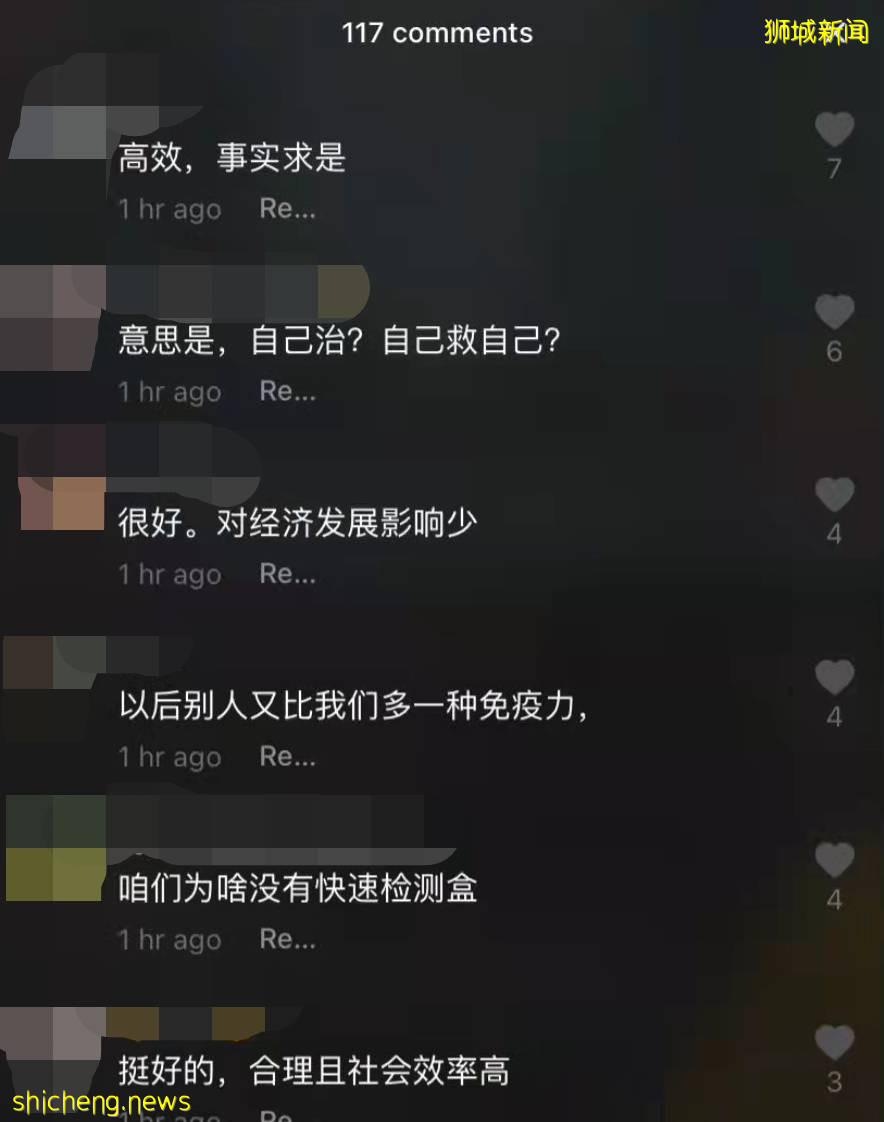This screenshot has width=884, height=1122.
Task: Click the "1 hr ago" timestamp on first comment
Action: pyautogui.click(x=169, y=209)
